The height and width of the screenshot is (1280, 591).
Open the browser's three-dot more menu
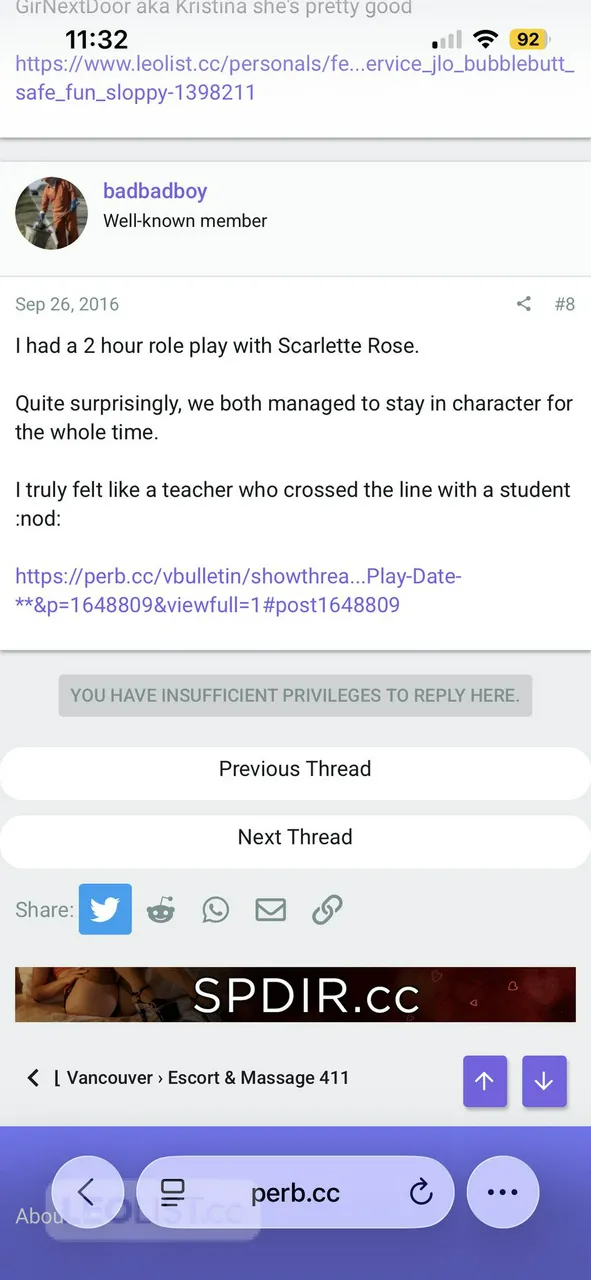503,1192
